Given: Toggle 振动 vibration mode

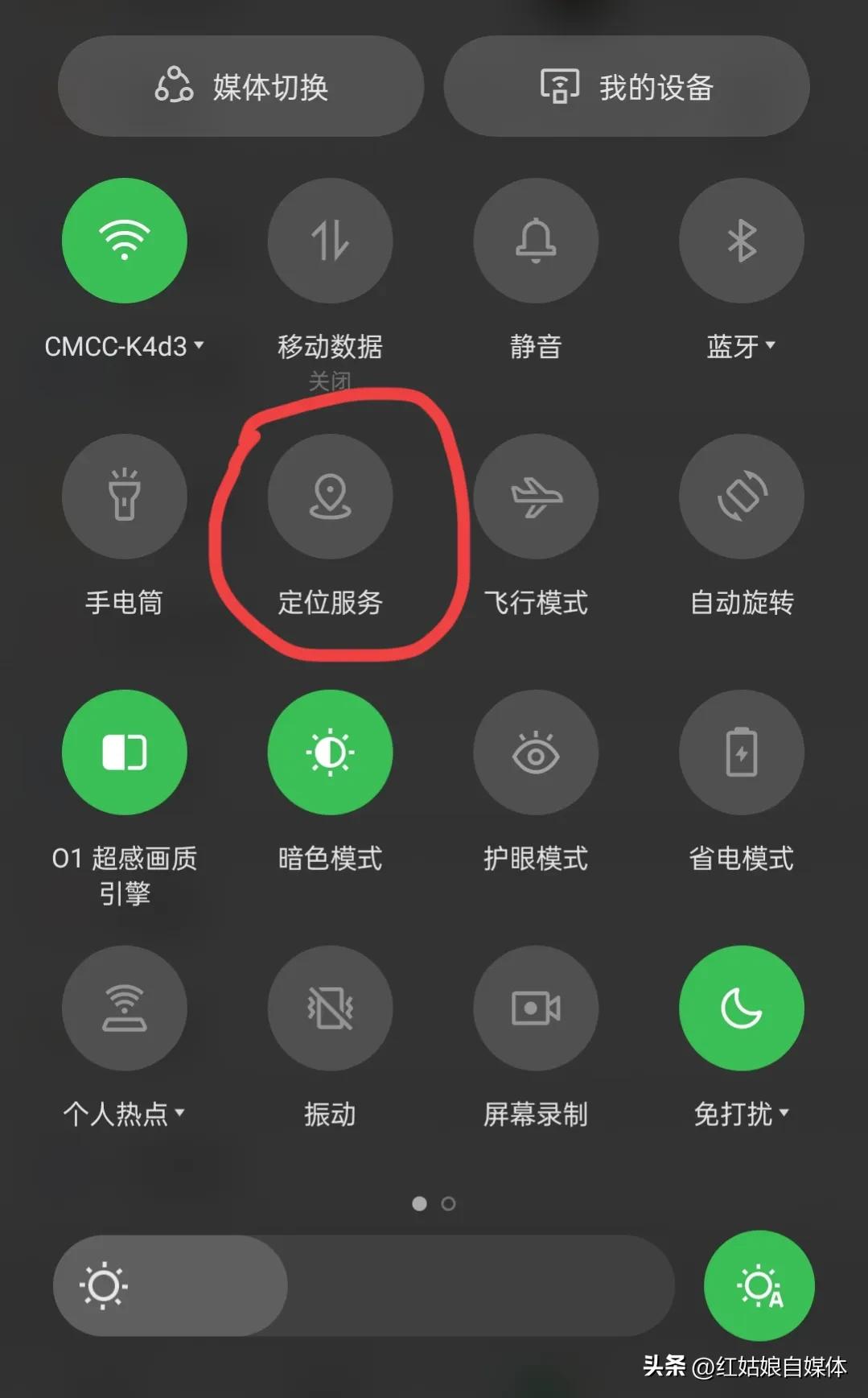Looking at the screenshot, I should click(330, 1008).
